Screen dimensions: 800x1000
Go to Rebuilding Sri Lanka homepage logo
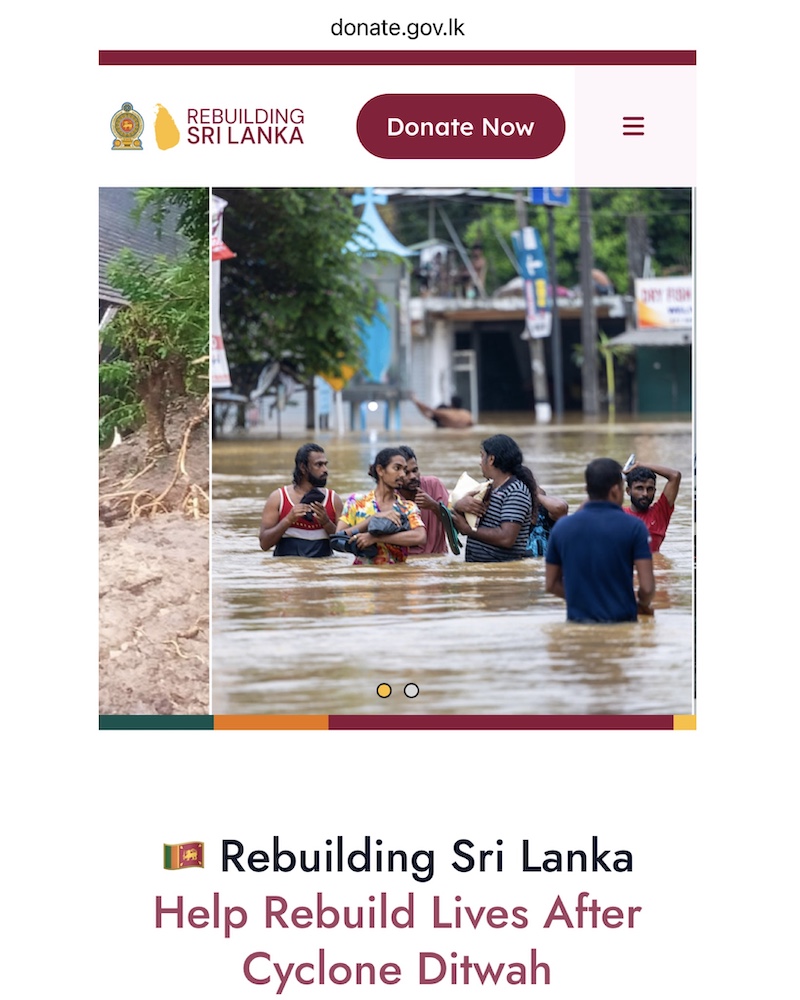(x=208, y=127)
